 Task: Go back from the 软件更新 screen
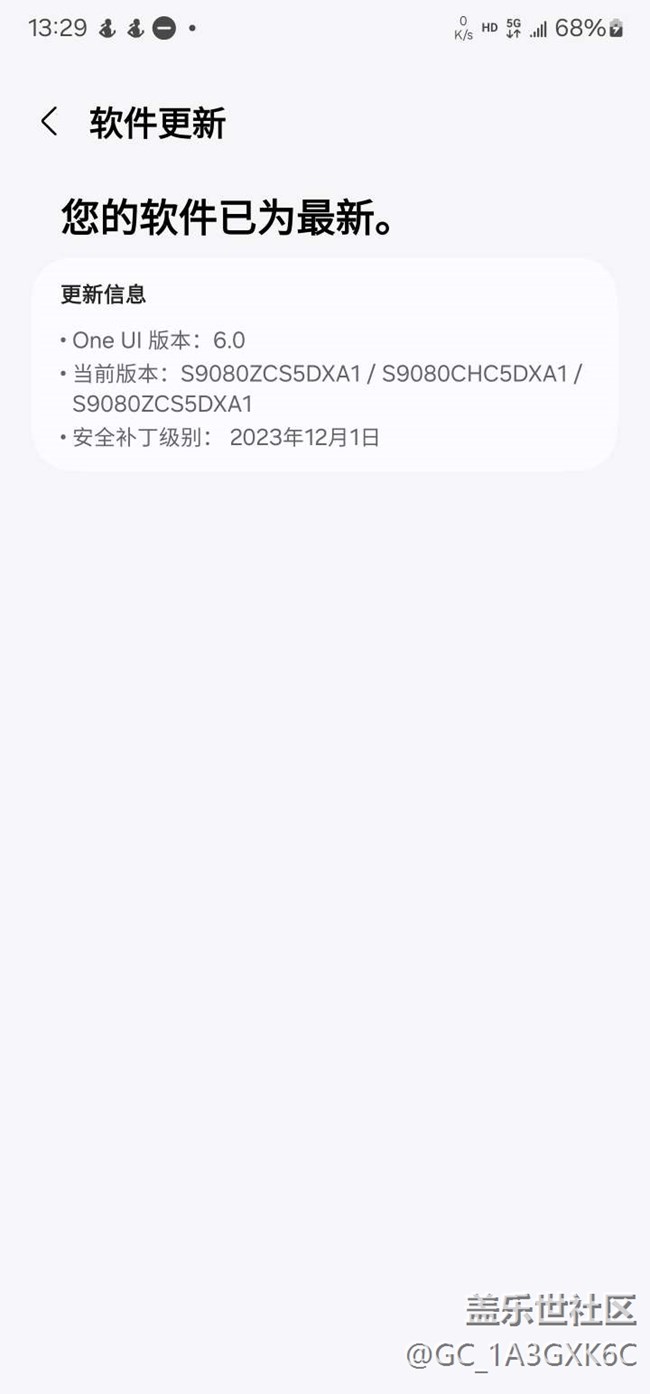click(x=48, y=122)
